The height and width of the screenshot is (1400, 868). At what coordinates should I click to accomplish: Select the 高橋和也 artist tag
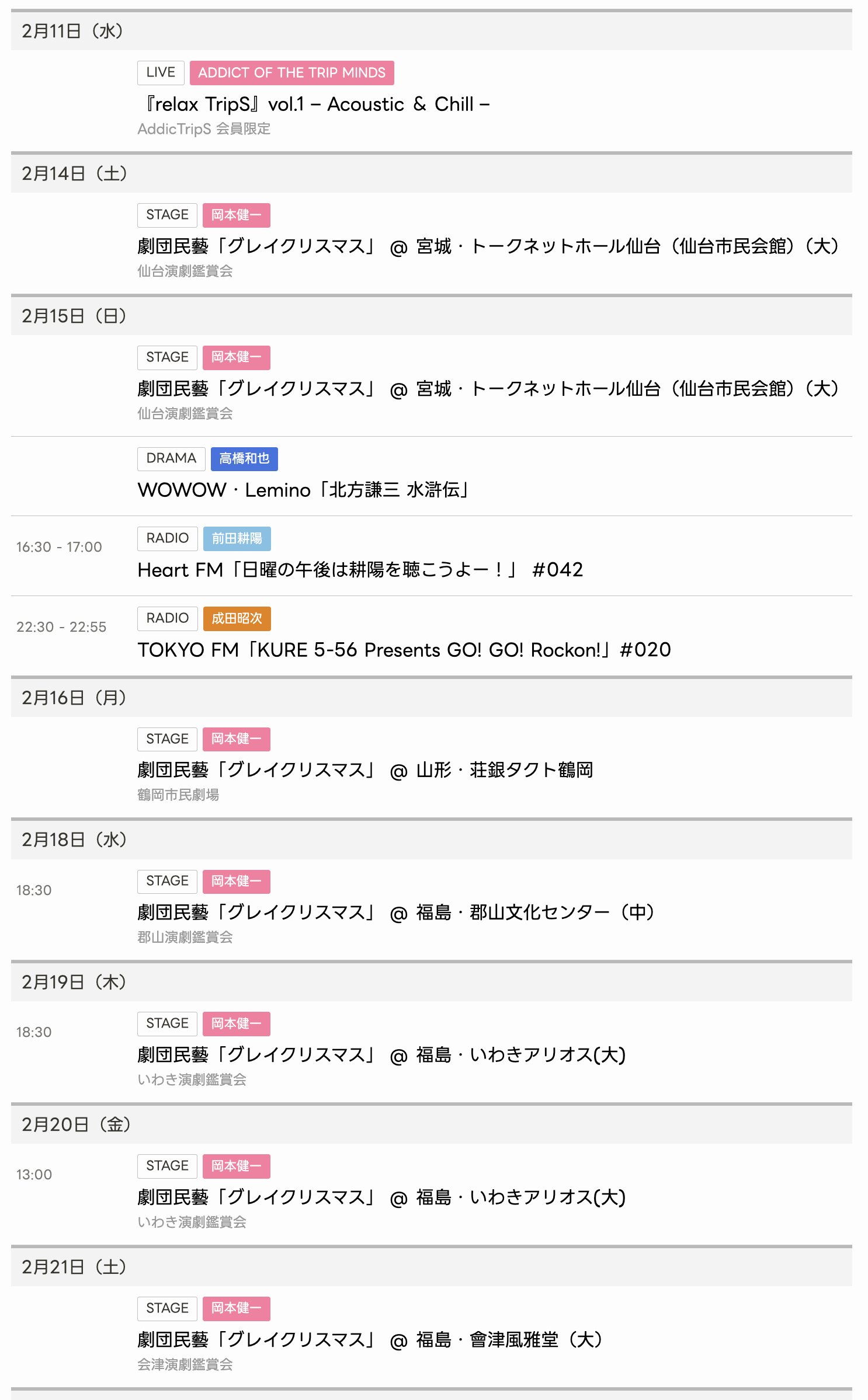tap(244, 459)
